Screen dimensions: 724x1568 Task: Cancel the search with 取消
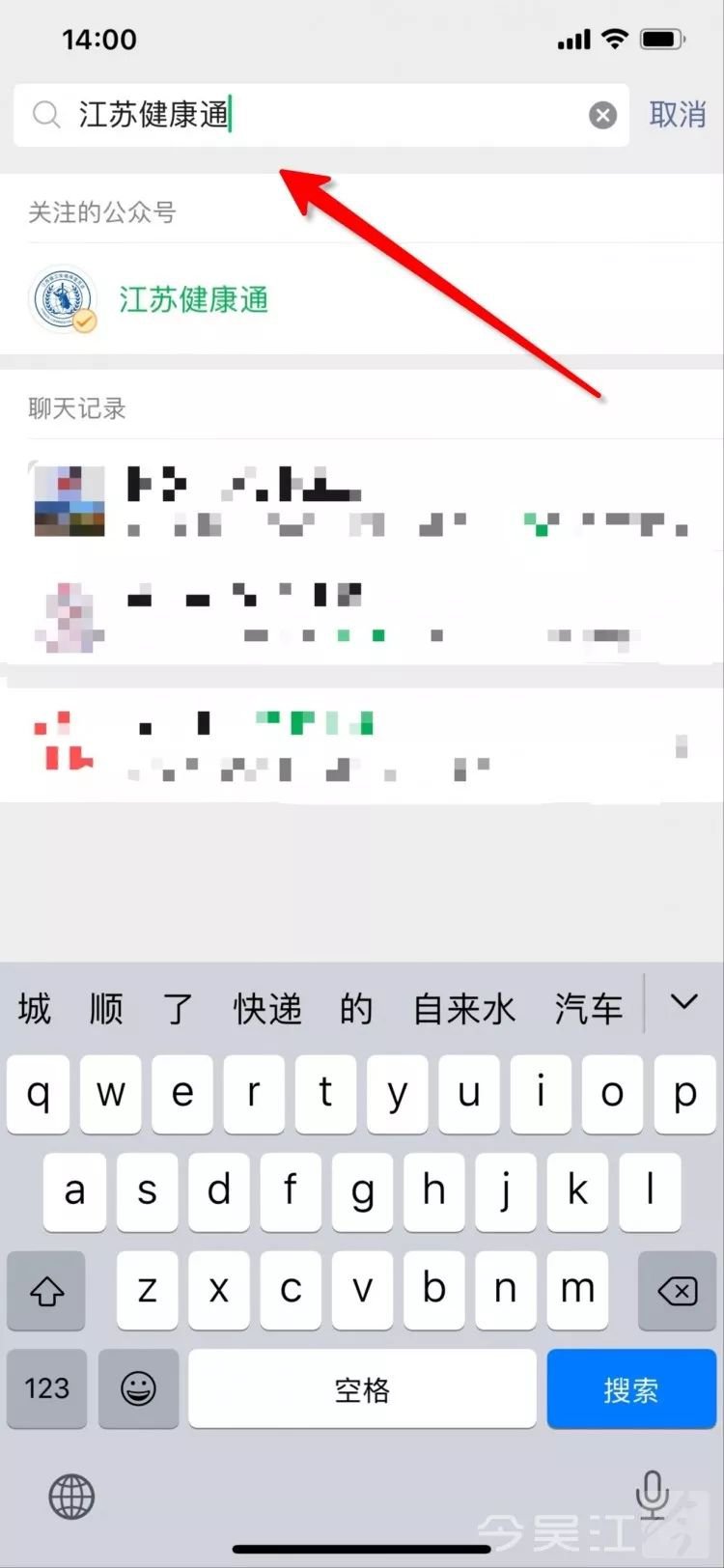tap(677, 115)
